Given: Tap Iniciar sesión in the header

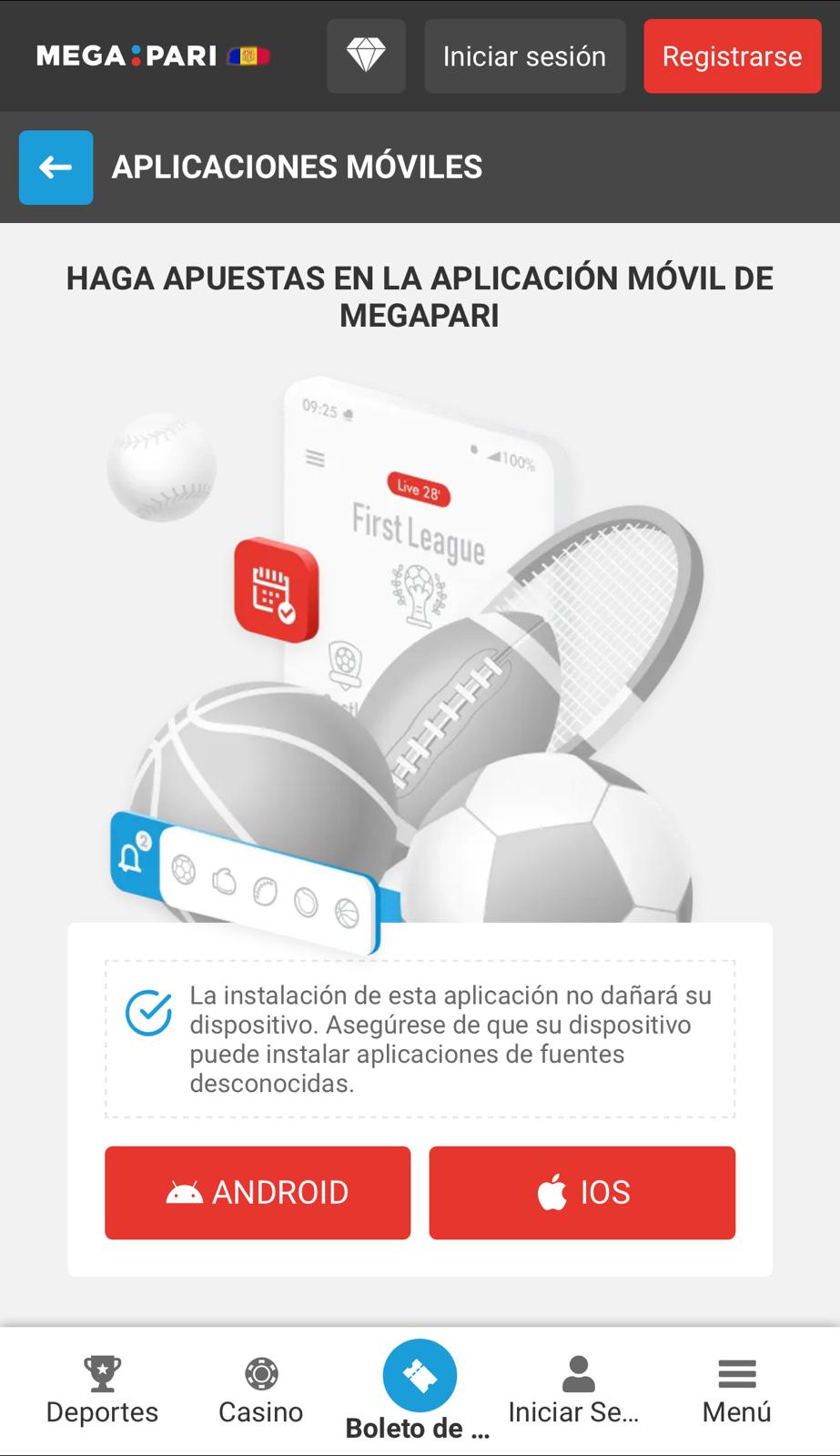Looking at the screenshot, I should 524,56.
